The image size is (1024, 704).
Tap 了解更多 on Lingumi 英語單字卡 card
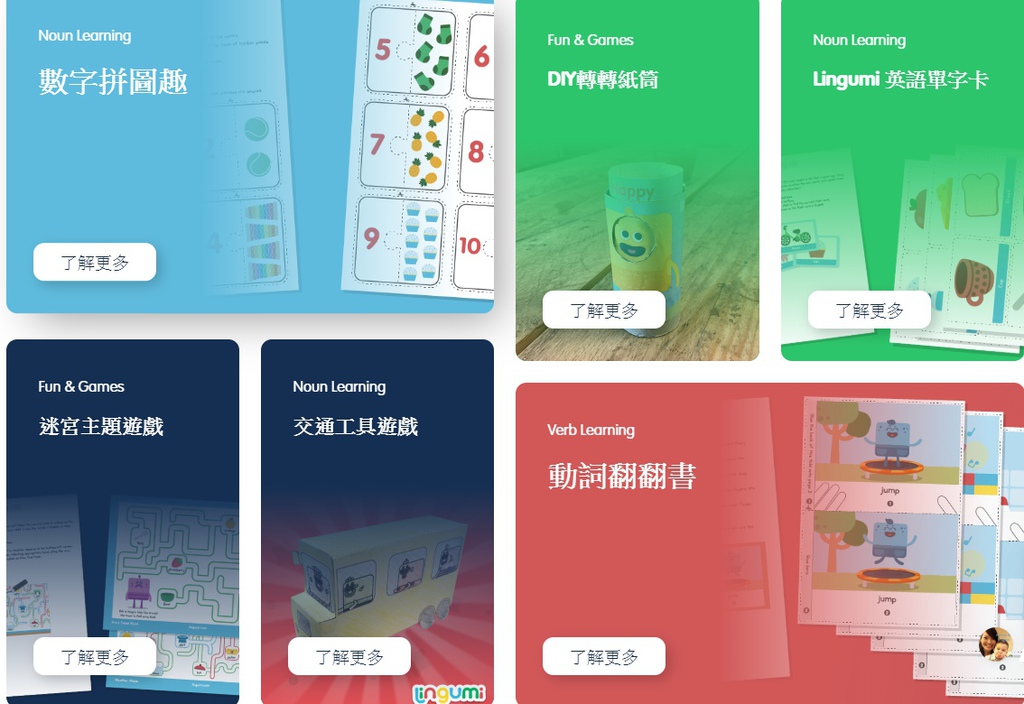[869, 310]
